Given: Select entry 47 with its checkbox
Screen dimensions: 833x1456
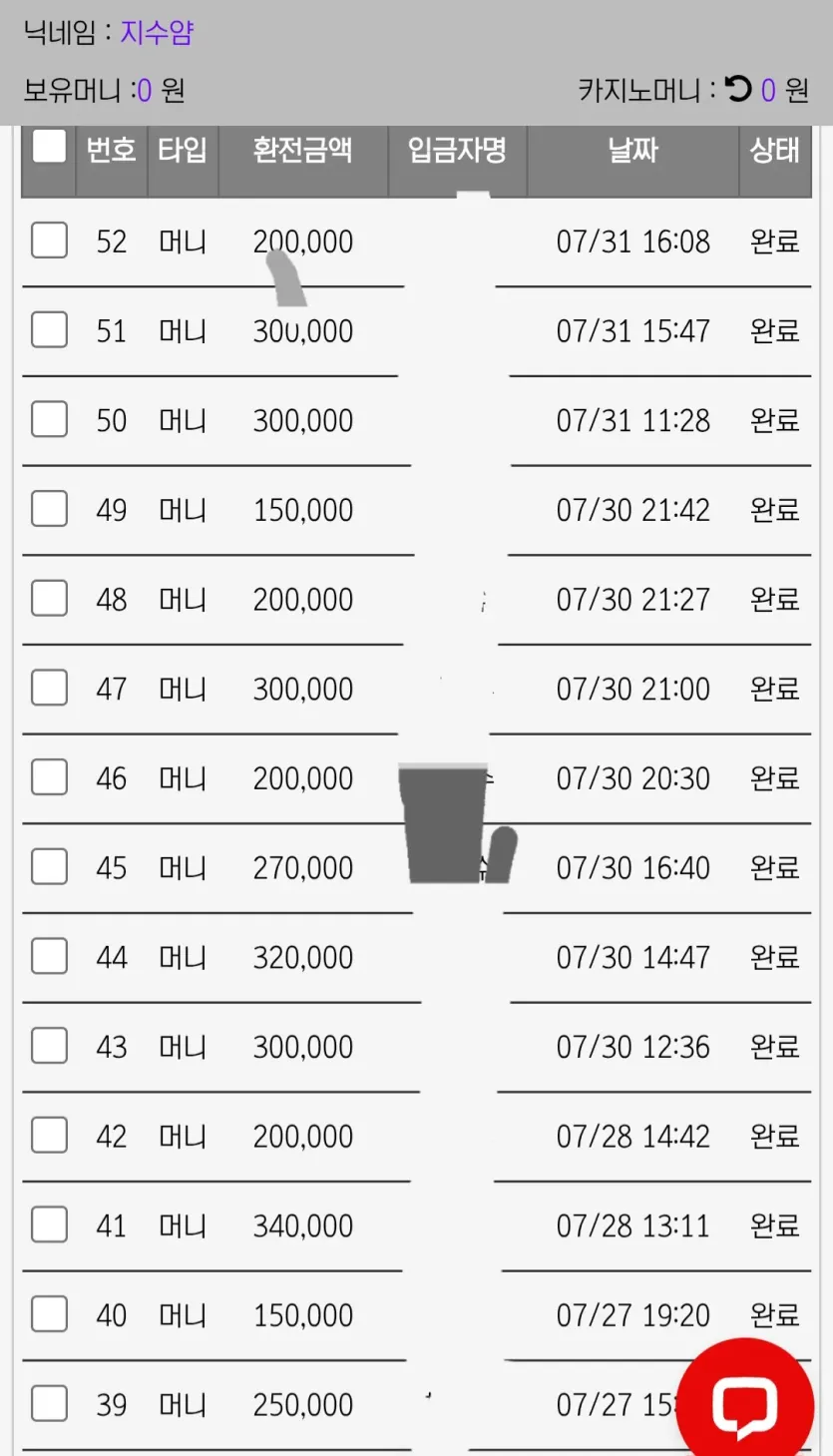Looking at the screenshot, I should (49, 688).
